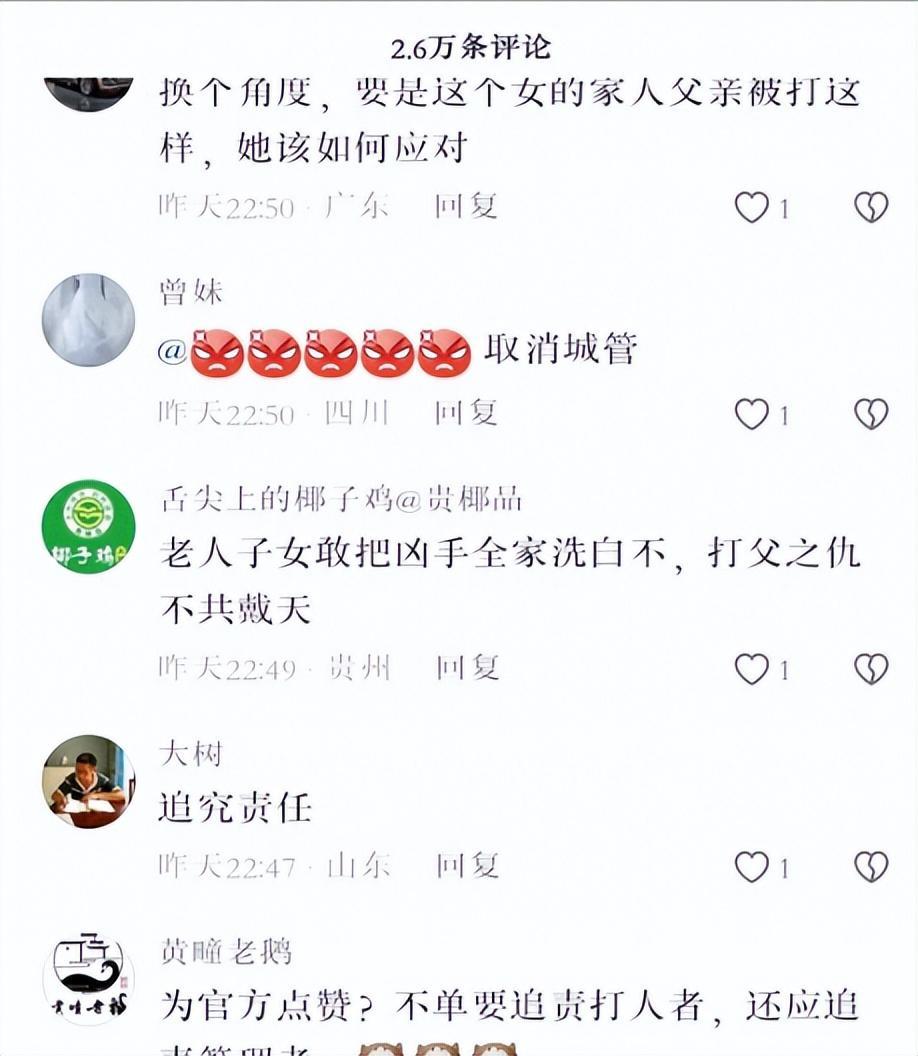Like the comment from 贵州
Screen dimensions: 918x1056
click(x=752, y=669)
